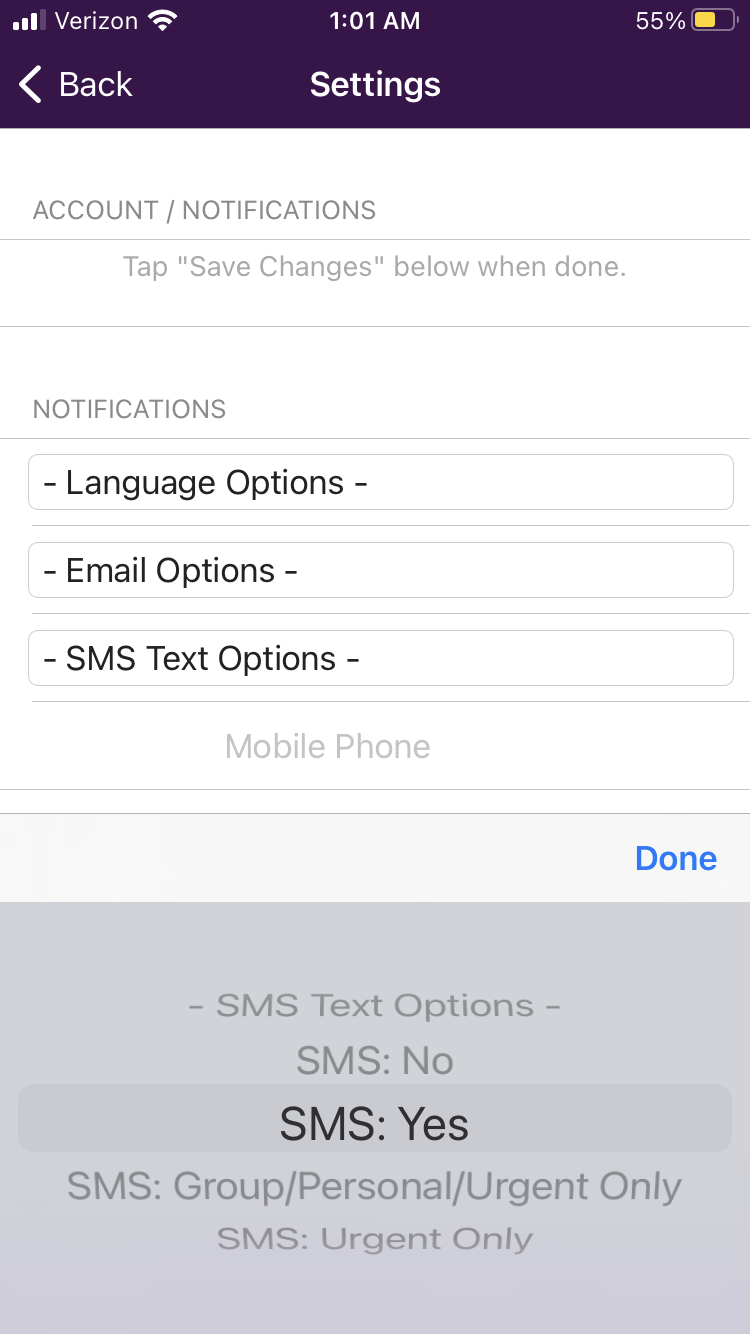Tap Done to close the picker
Screen dimensions: 750x1334
click(x=676, y=859)
